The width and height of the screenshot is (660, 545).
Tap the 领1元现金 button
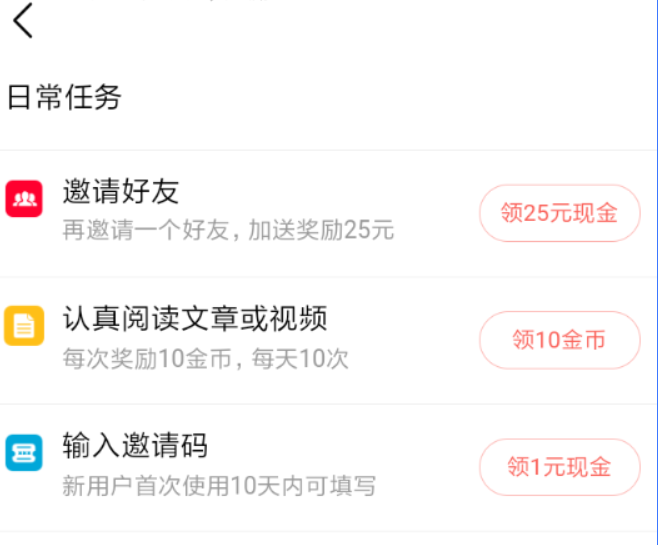[x=559, y=467]
